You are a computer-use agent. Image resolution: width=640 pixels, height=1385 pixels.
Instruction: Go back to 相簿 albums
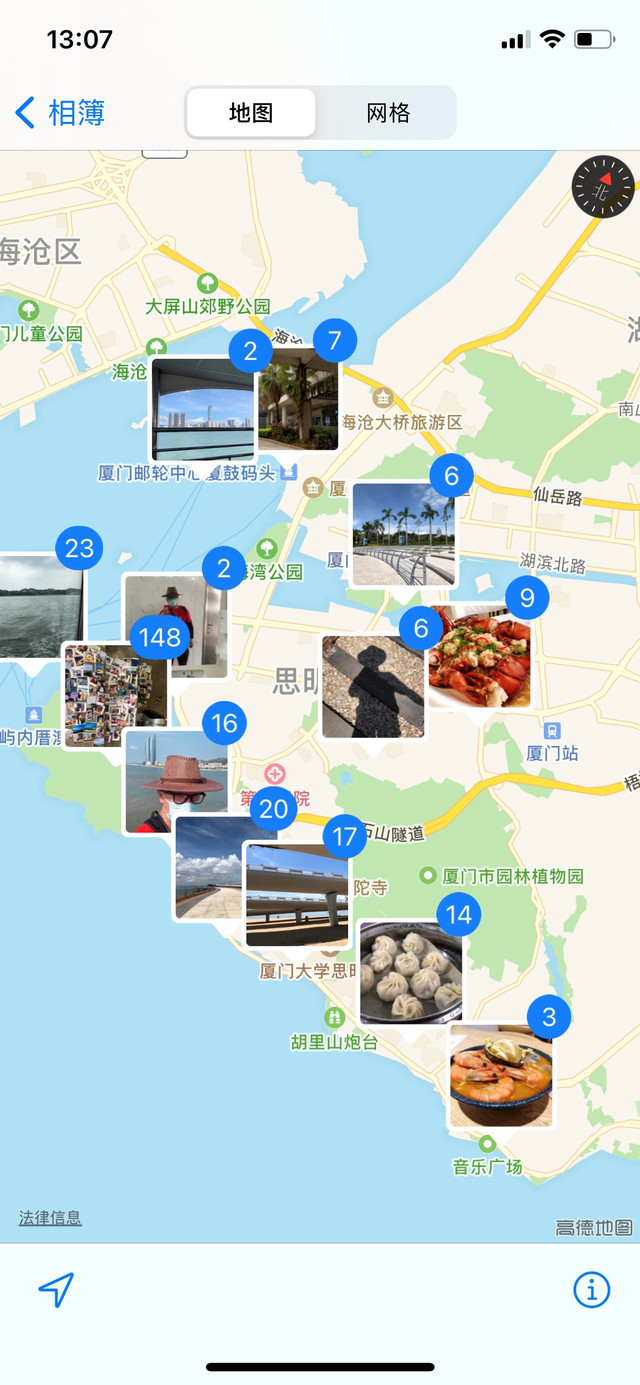[x=60, y=113]
